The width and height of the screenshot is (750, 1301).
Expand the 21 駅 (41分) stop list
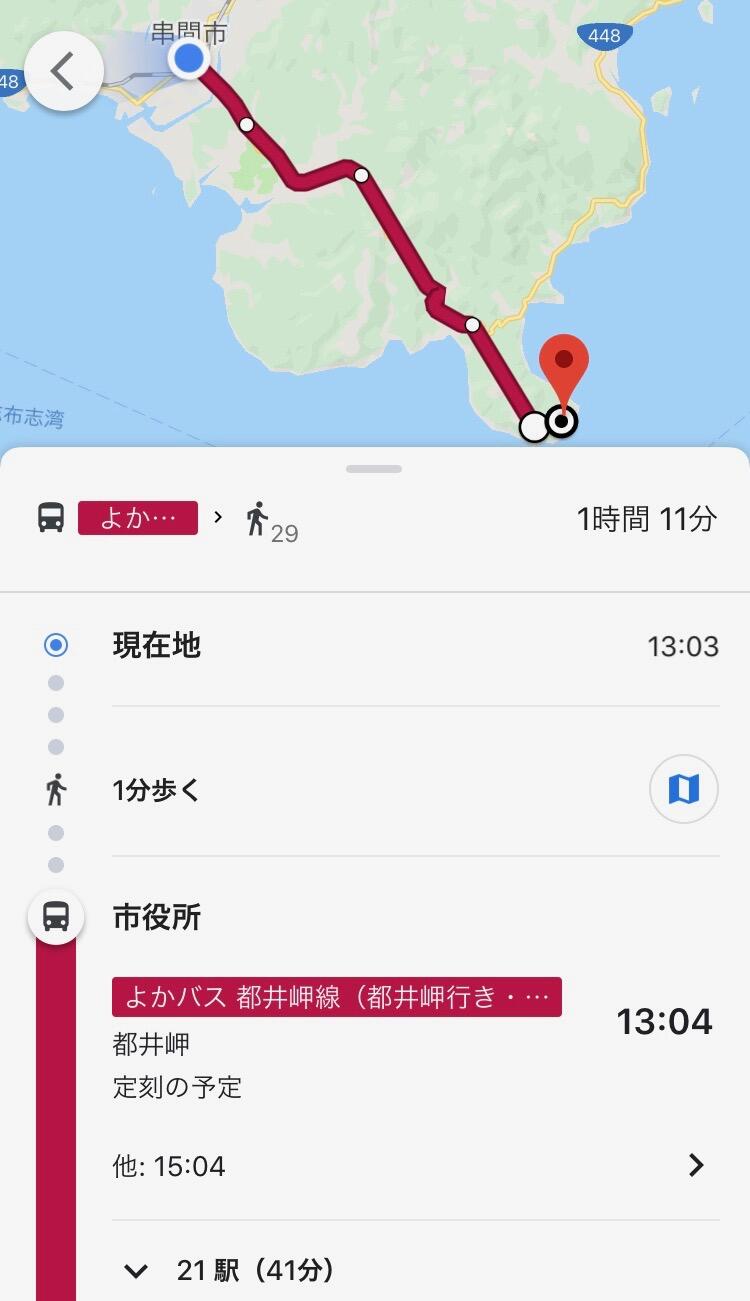point(230,1271)
